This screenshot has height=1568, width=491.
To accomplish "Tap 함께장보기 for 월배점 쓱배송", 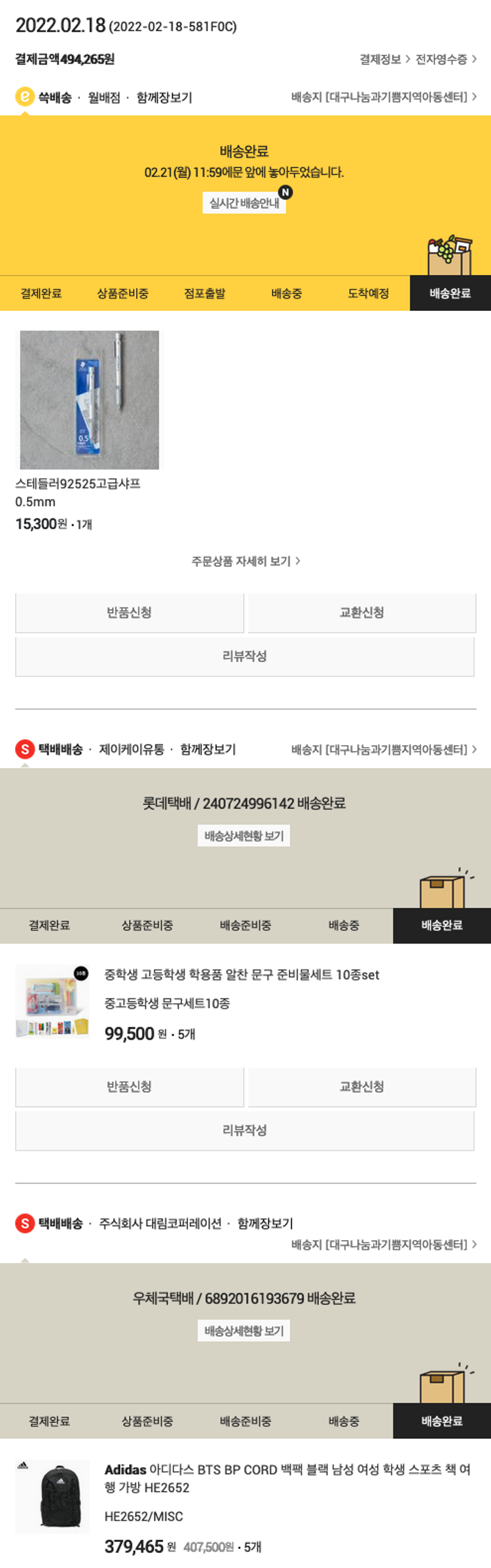I will click(164, 98).
